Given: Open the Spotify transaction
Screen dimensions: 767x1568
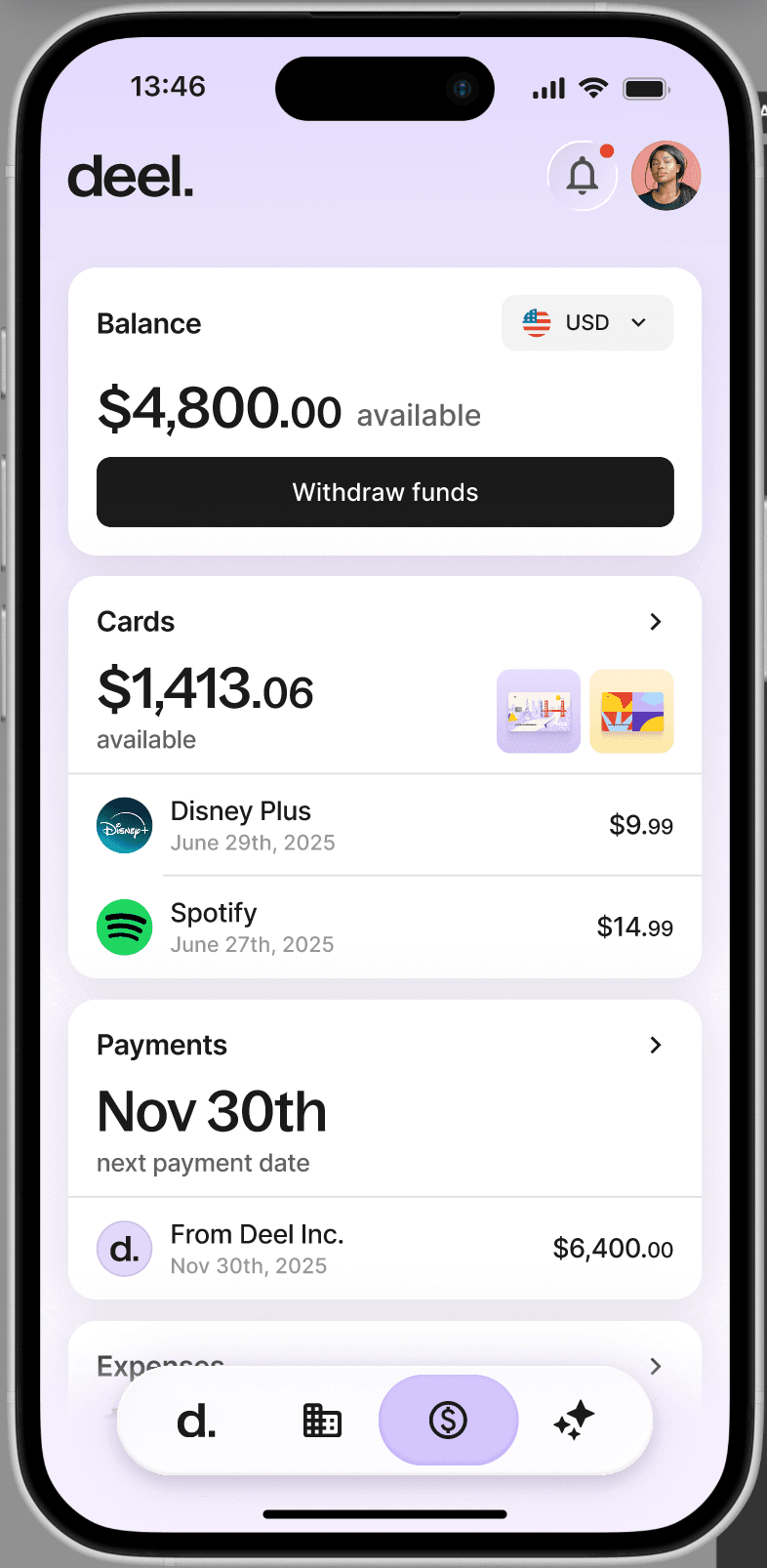Looking at the screenshot, I should pos(384,928).
